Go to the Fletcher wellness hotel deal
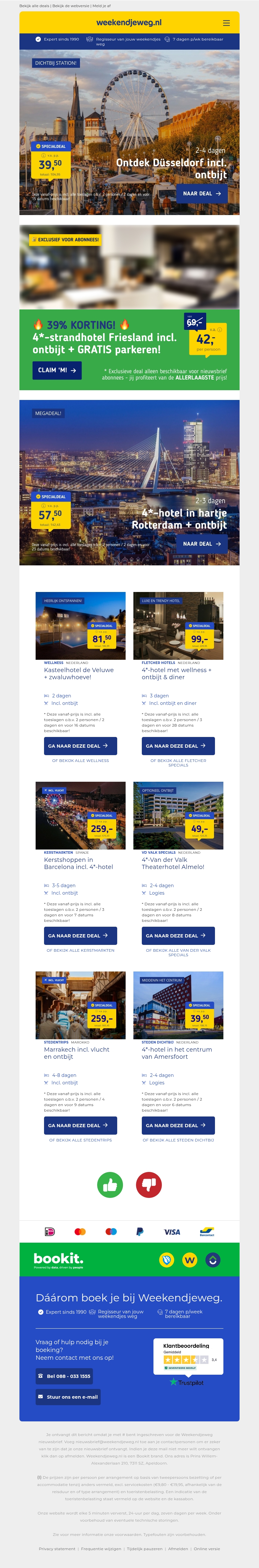This screenshot has width=259, height=1568. (x=178, y=746)
